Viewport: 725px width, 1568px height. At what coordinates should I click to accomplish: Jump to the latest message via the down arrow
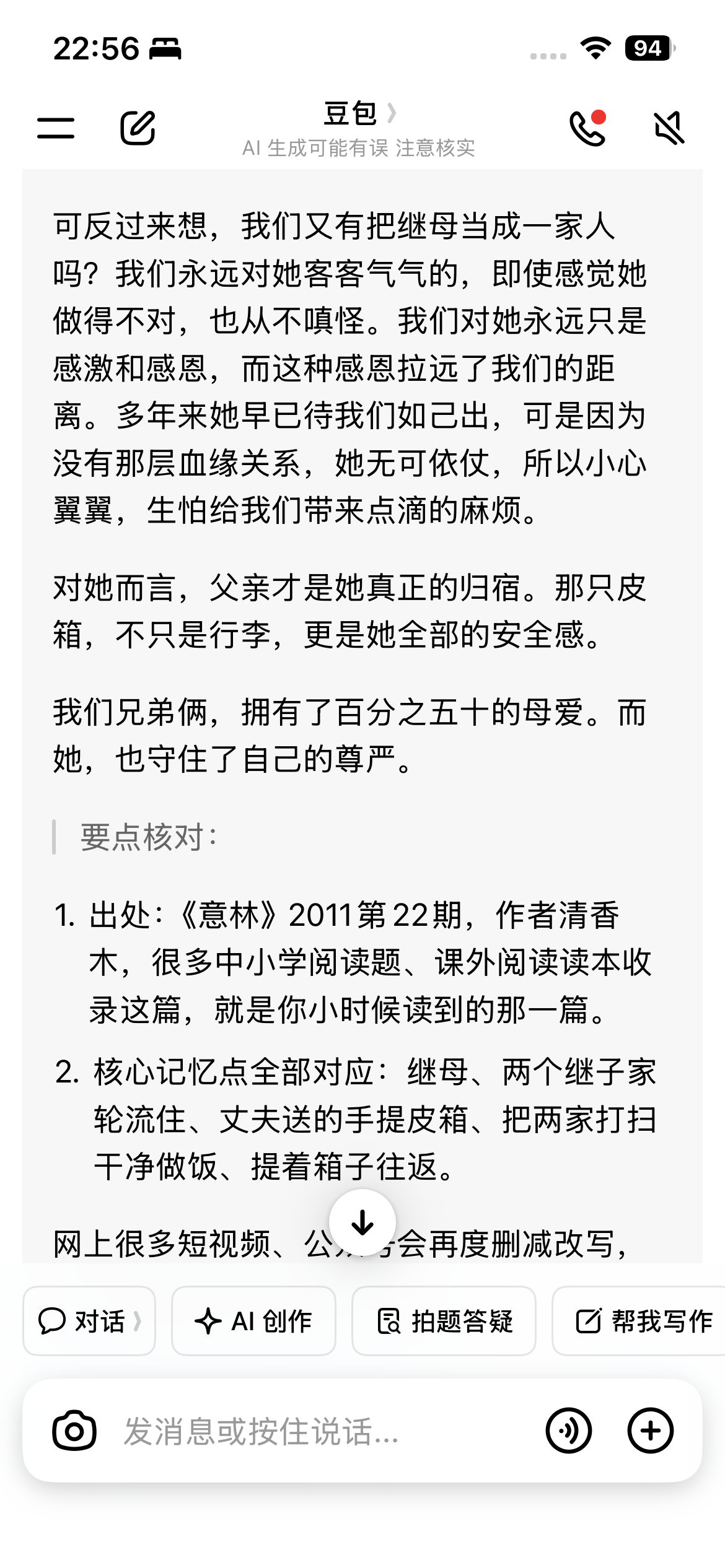click(x=362, y=1222)
